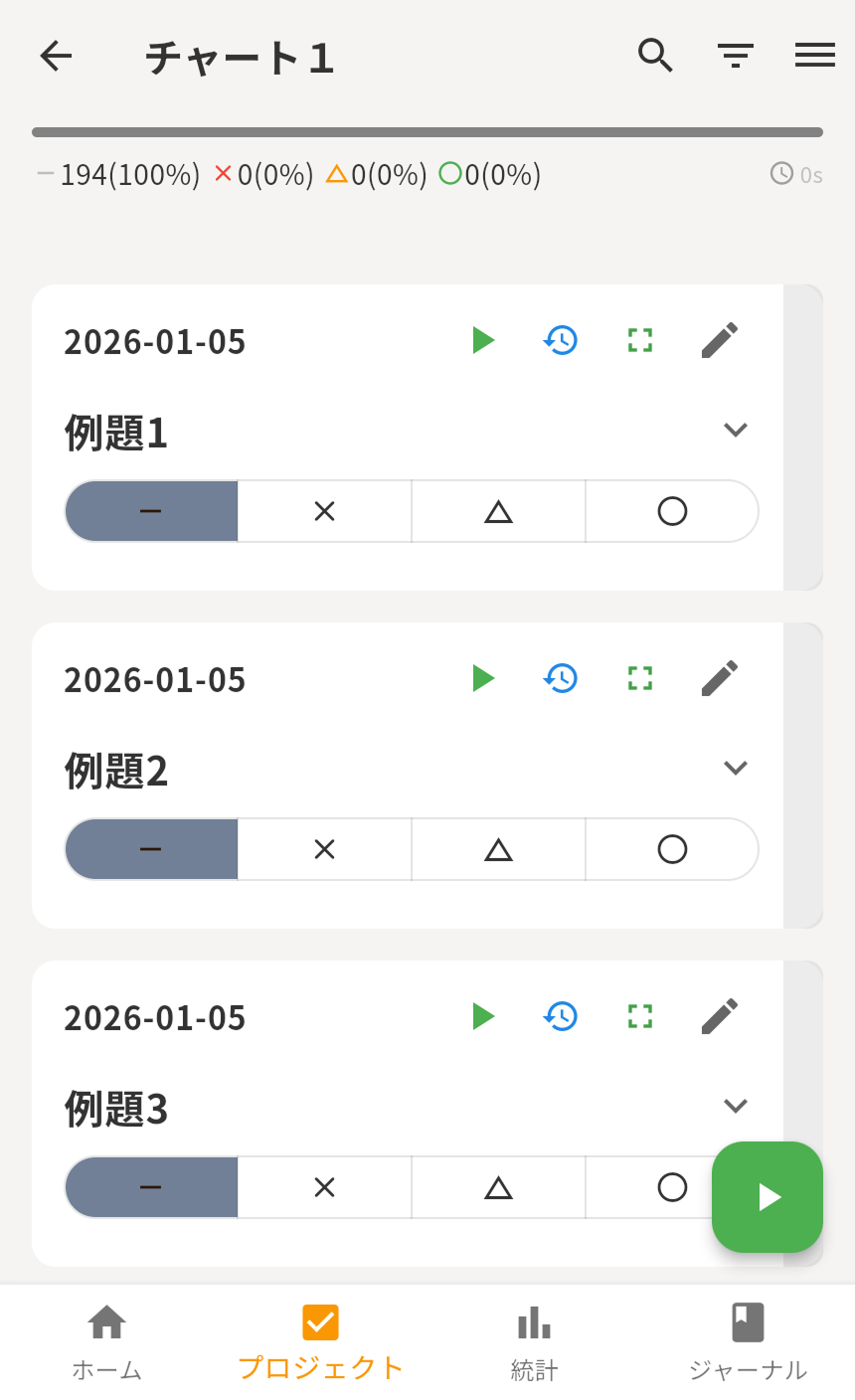Mark 例題2 with the ○ status
This screenshot has width=855, height=1400.
[672, 849]
